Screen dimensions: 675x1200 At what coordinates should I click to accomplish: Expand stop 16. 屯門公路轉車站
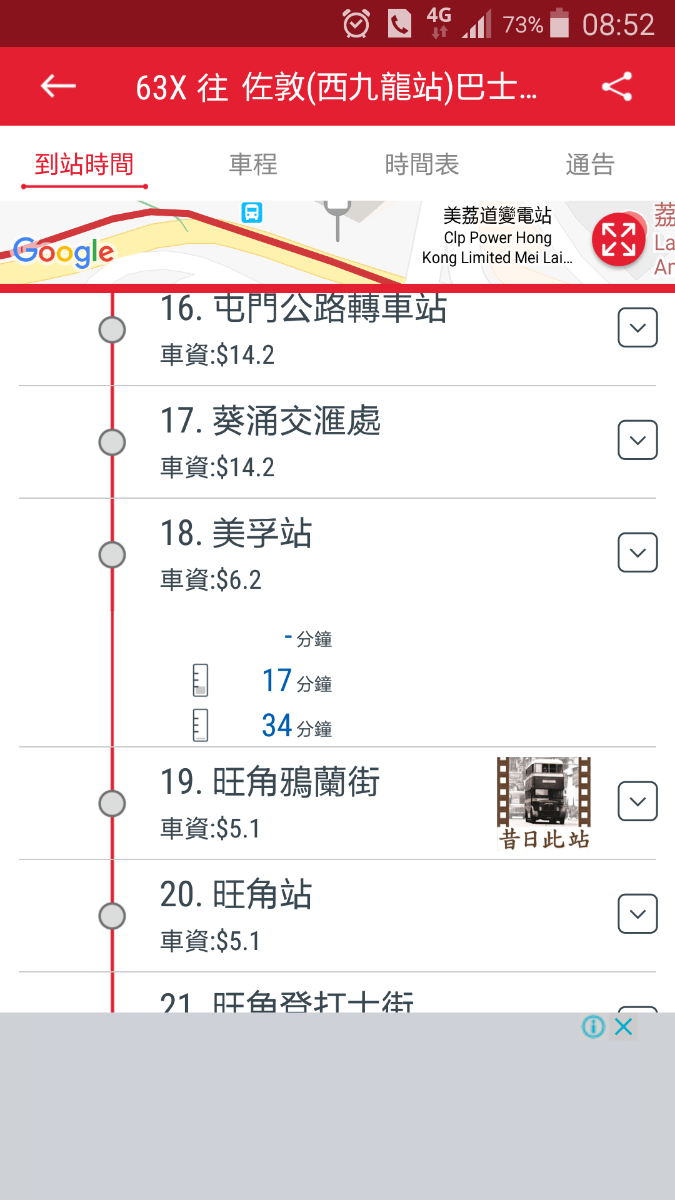pos(637,327)
